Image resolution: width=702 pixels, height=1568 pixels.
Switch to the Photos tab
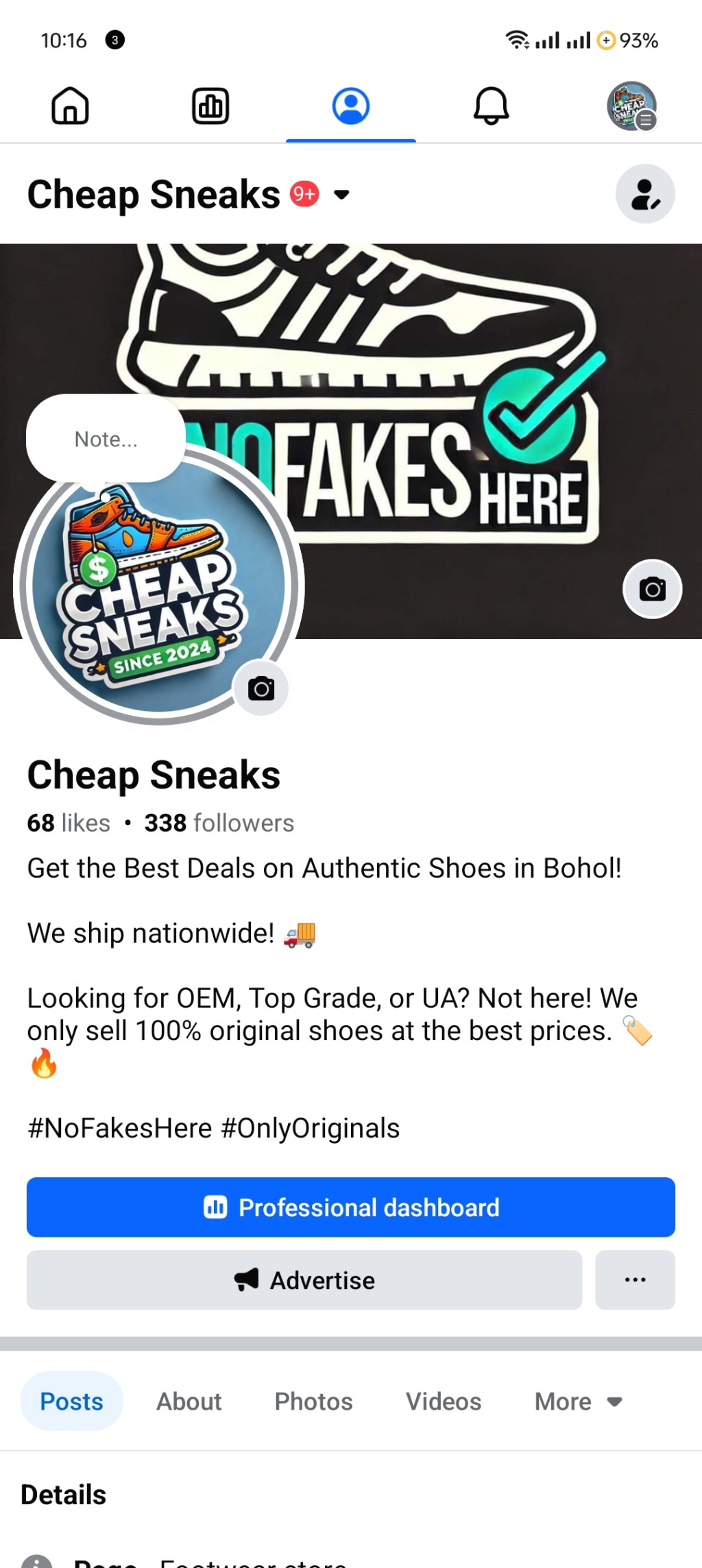313,1401
